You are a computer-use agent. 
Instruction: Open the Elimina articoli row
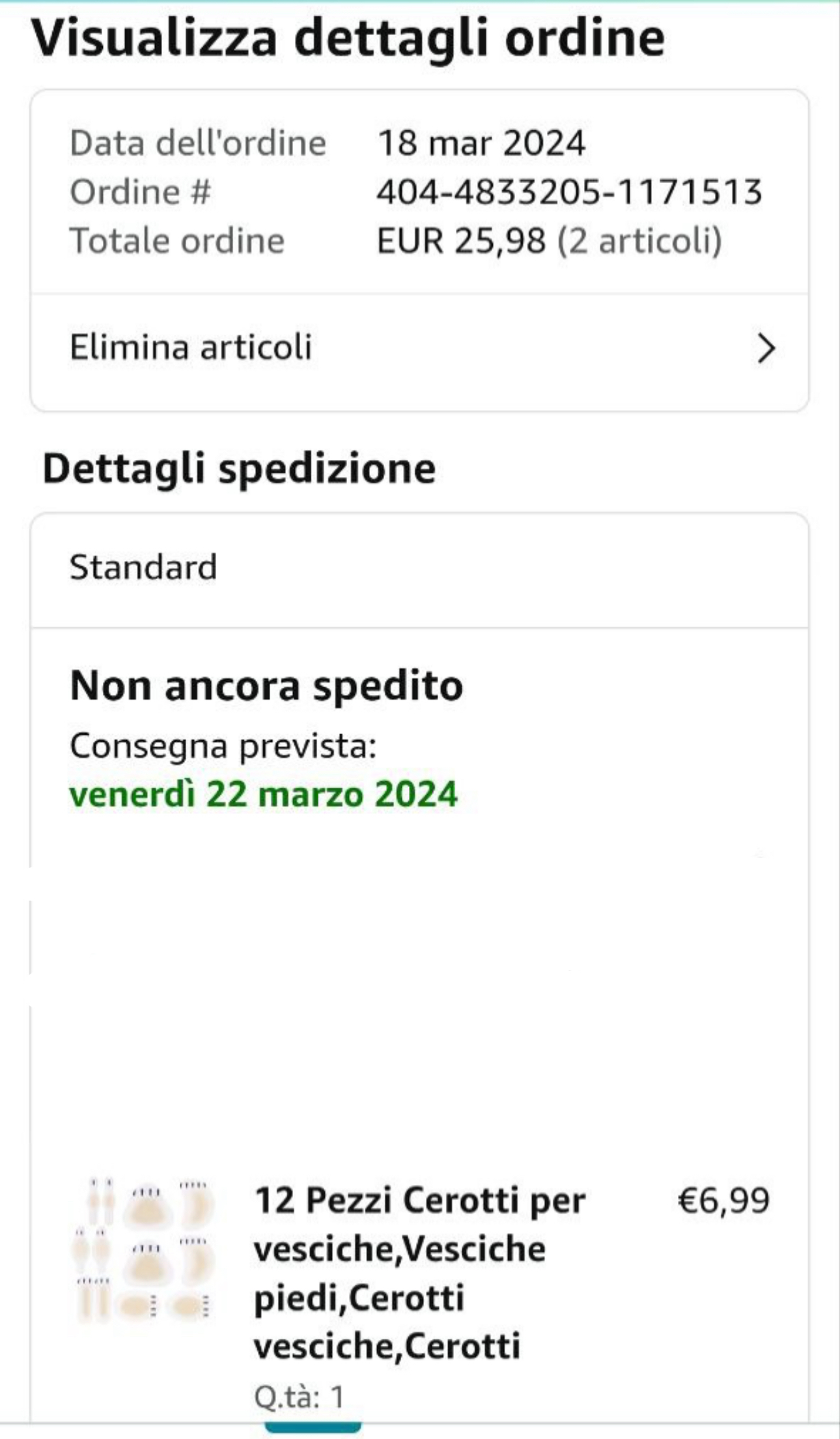click(419, 347)
